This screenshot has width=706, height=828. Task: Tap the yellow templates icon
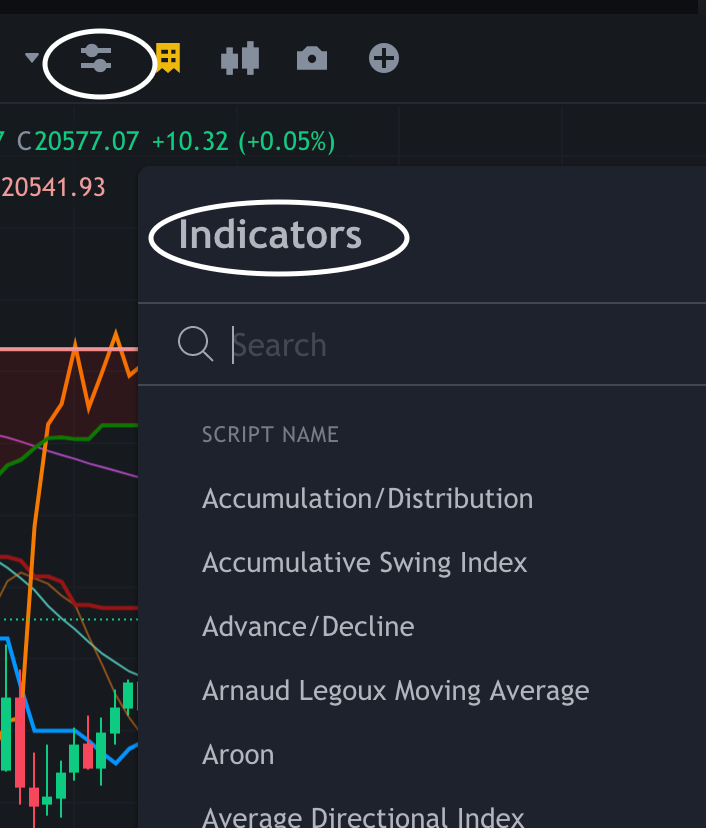[169, 58]
